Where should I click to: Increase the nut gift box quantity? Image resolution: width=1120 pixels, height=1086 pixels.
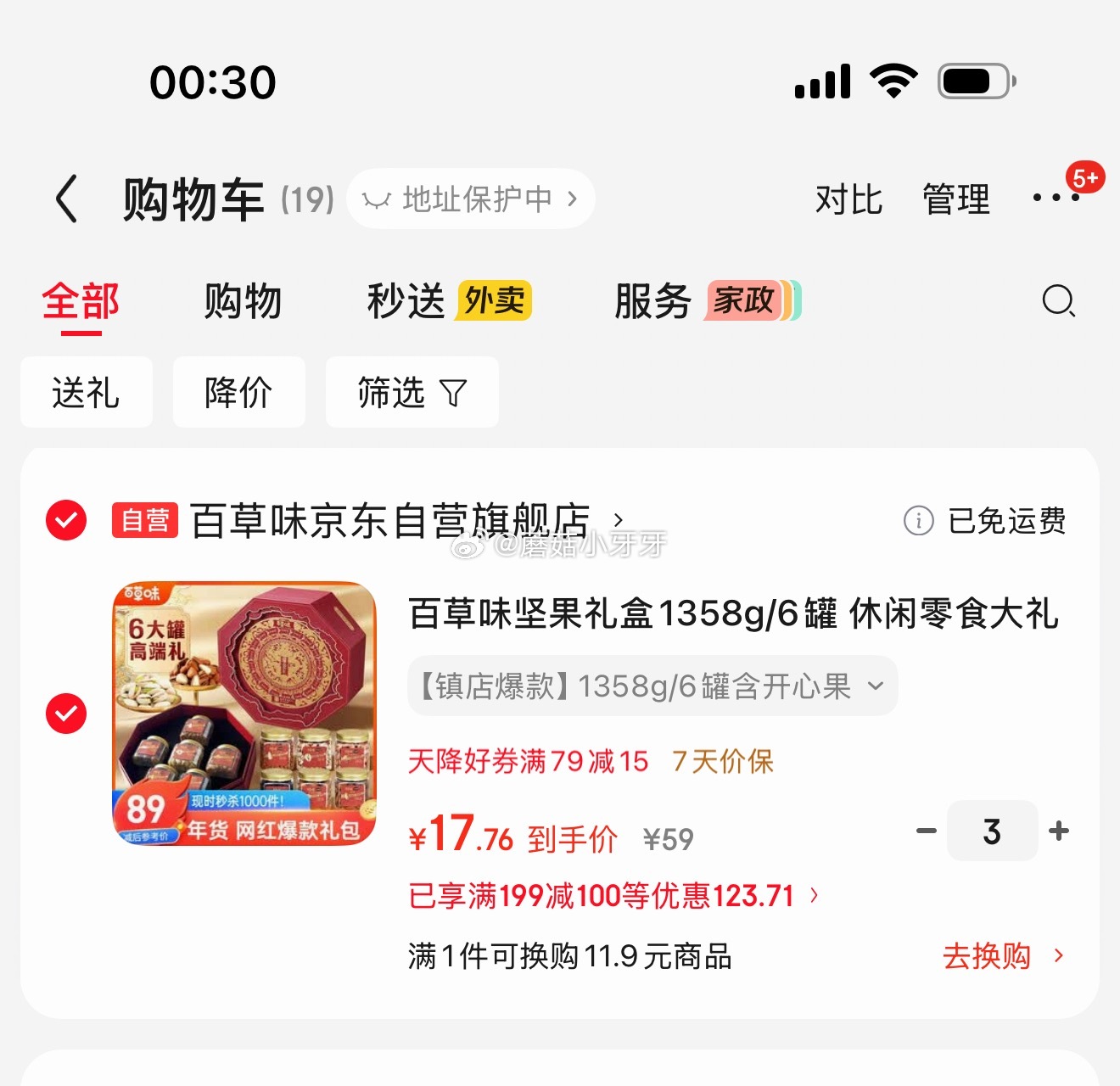point(1059,831)
